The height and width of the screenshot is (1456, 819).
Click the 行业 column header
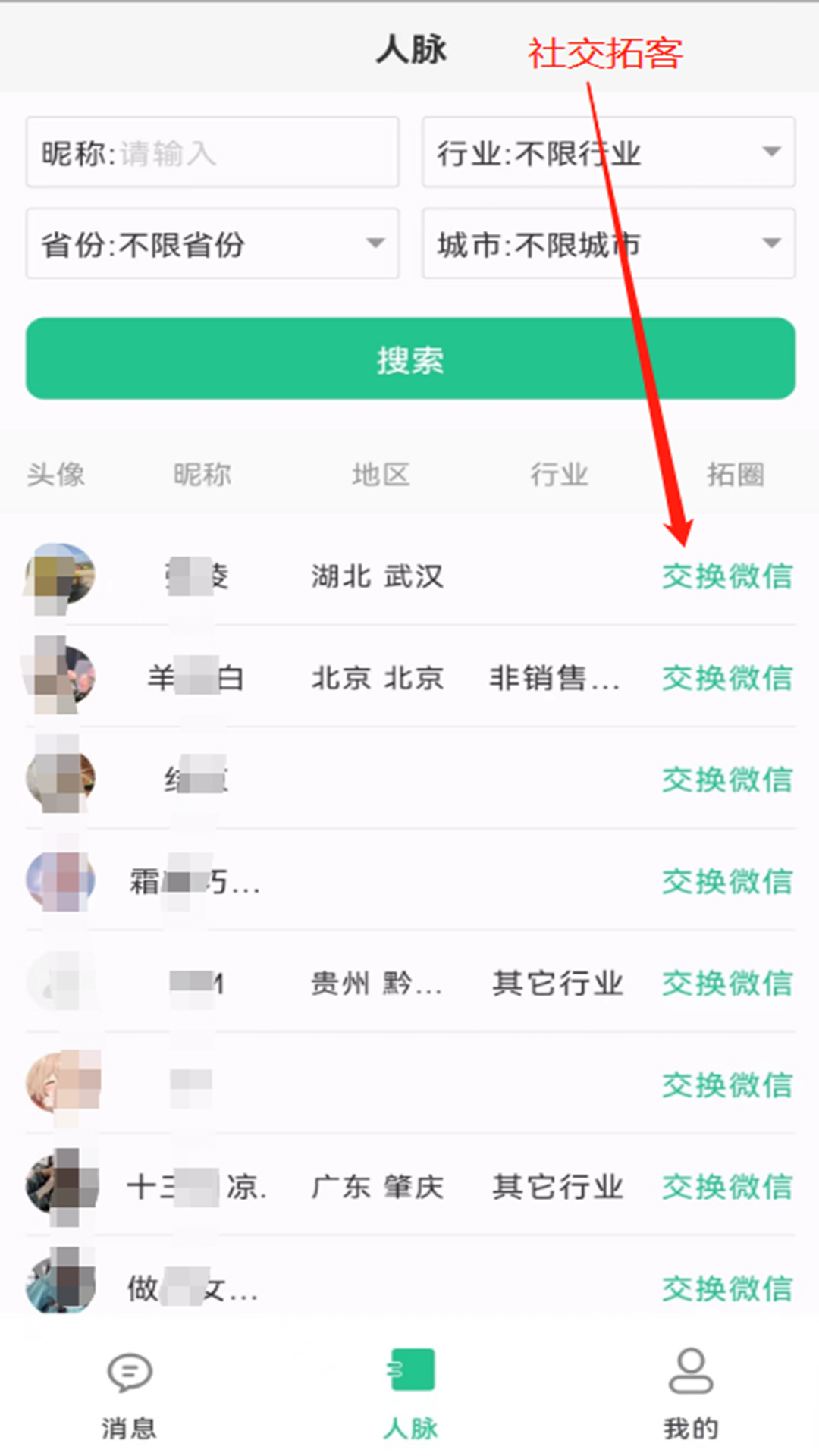click(559, 475)
